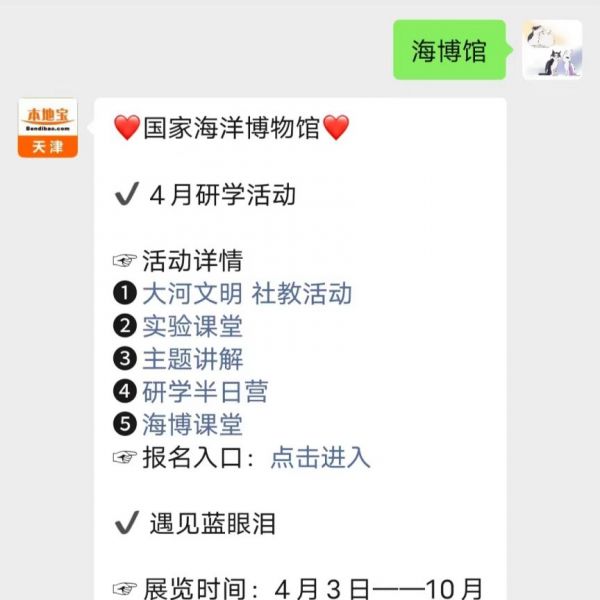The width and height of the screenshot is (600, 600).
Task: Open the 实验课堂 link
Action: pyautogui.click(x=192, y=326)
